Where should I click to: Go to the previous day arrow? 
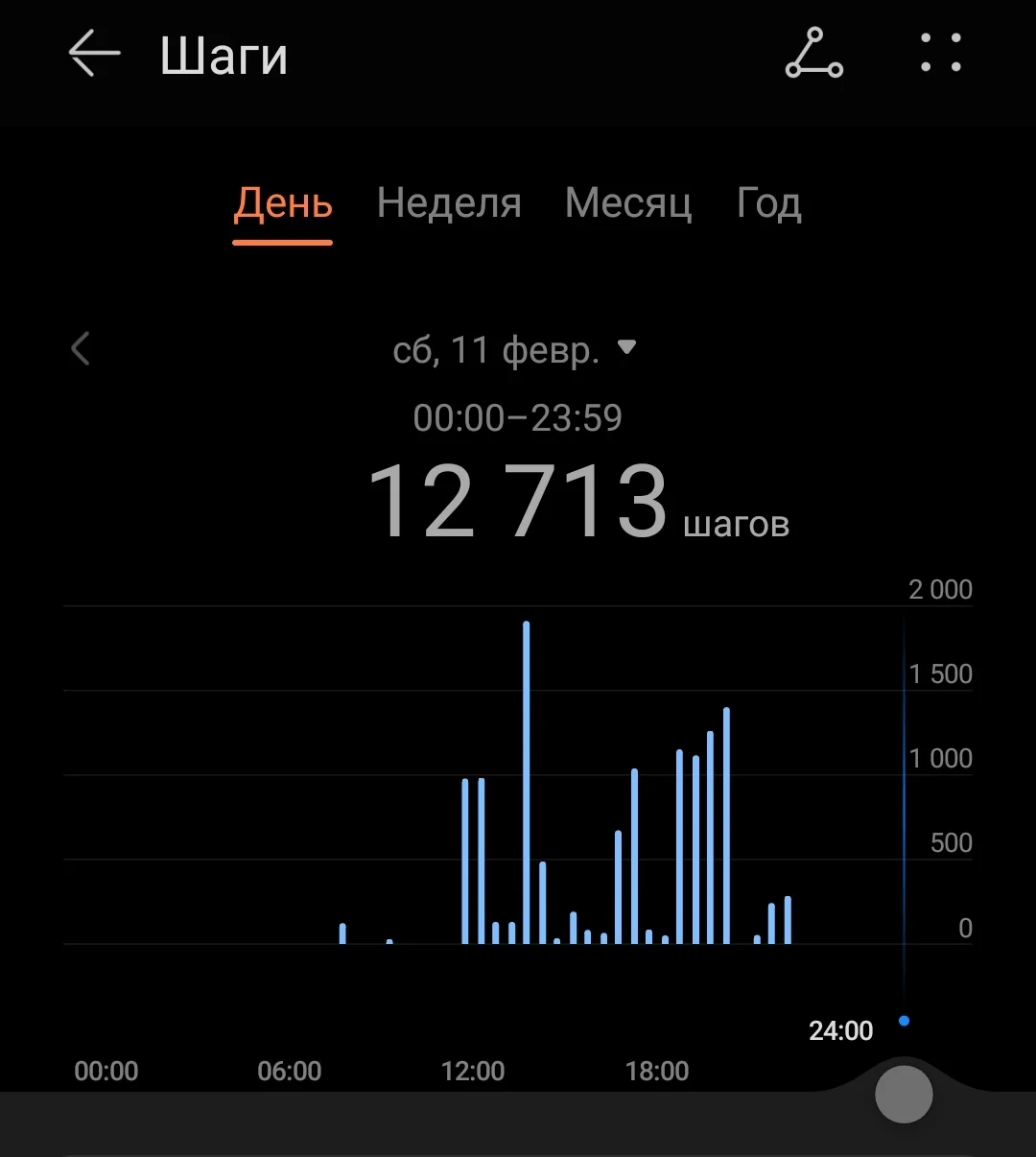pyautogui.click(x=81, y=349)
